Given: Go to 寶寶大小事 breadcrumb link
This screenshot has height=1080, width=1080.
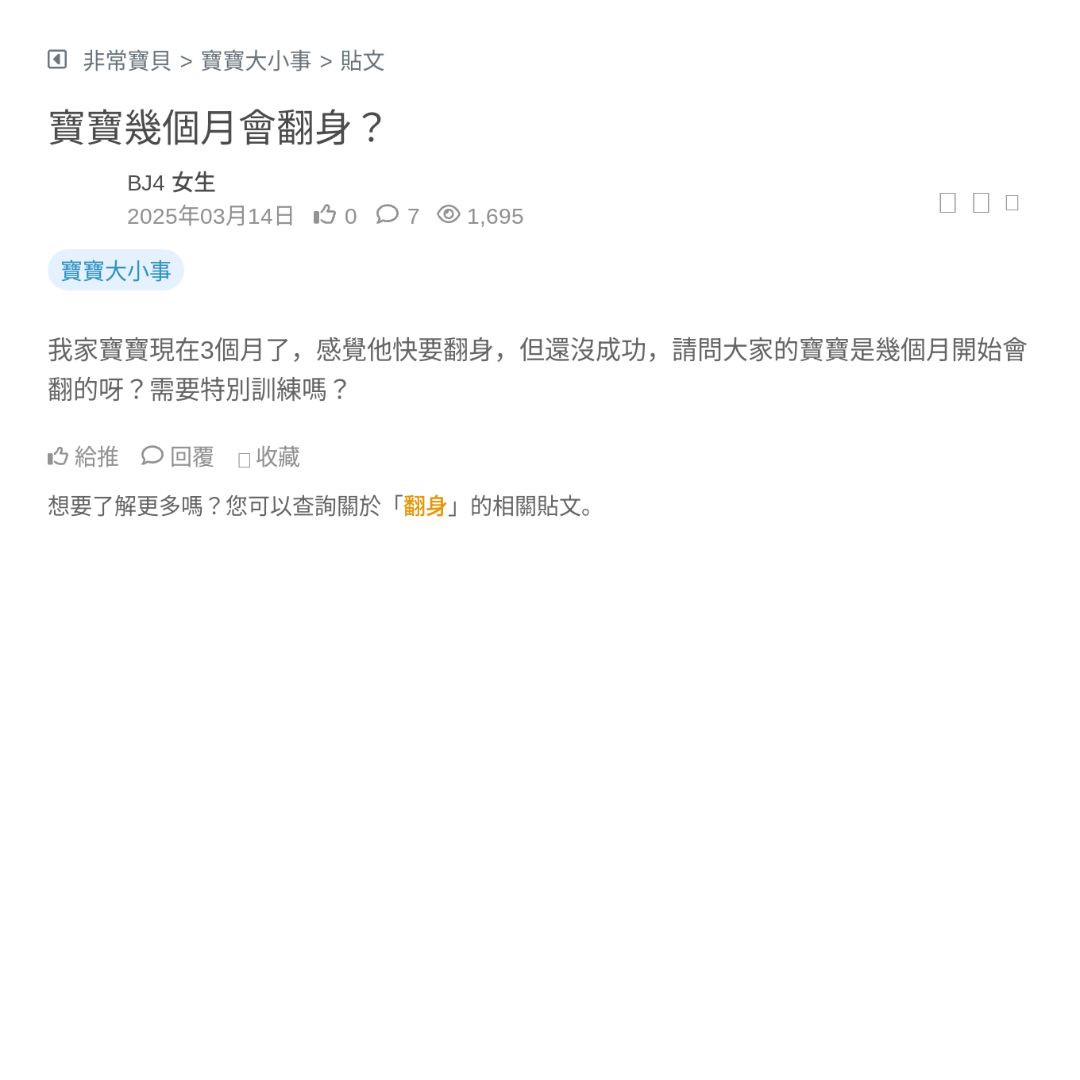Looking at the screenshot, I should 256,61.
